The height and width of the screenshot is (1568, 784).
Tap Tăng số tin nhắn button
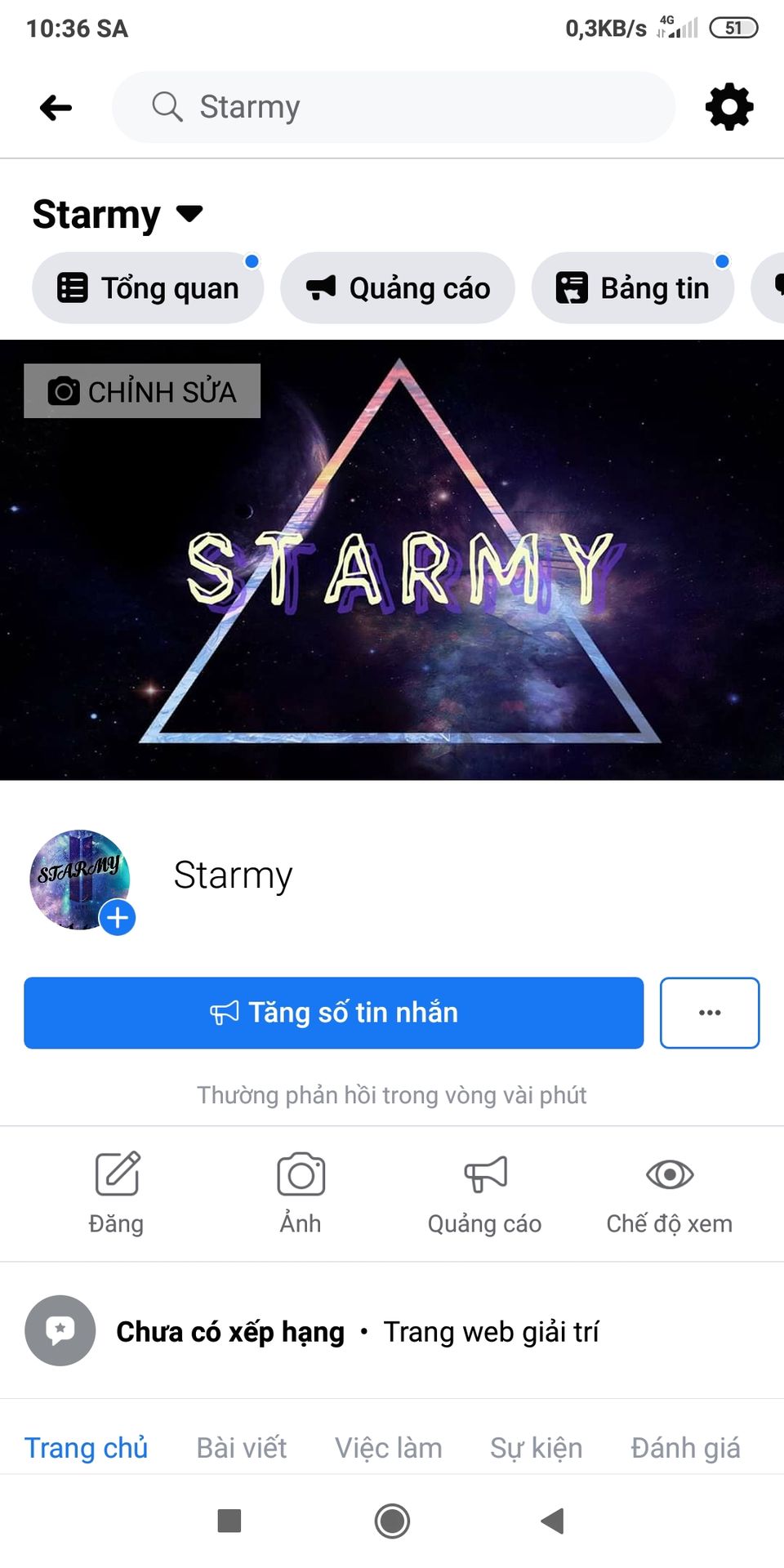pyautogui.click(x=333, y=1013)
